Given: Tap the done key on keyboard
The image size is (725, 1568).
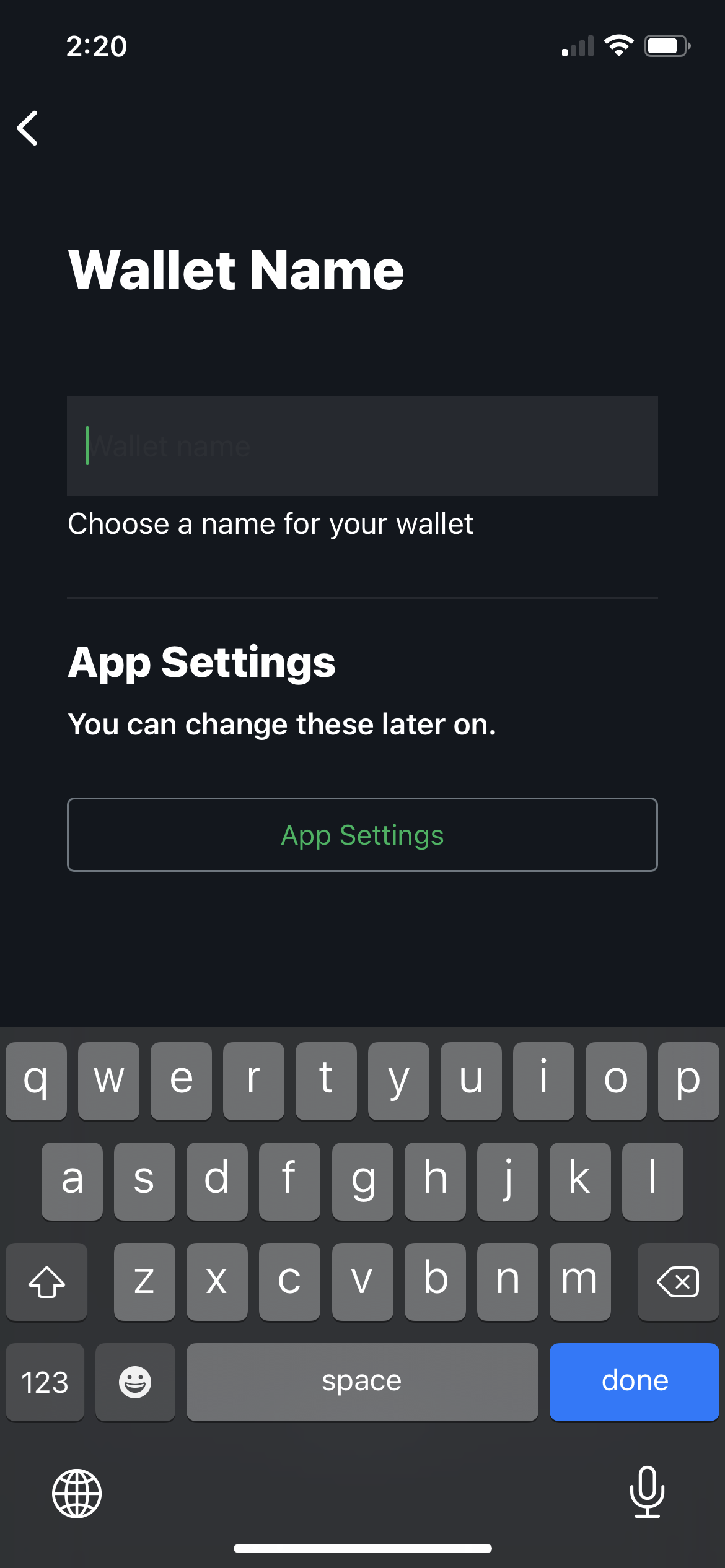Looking at the screenshot, I should tap(634, 1381).
